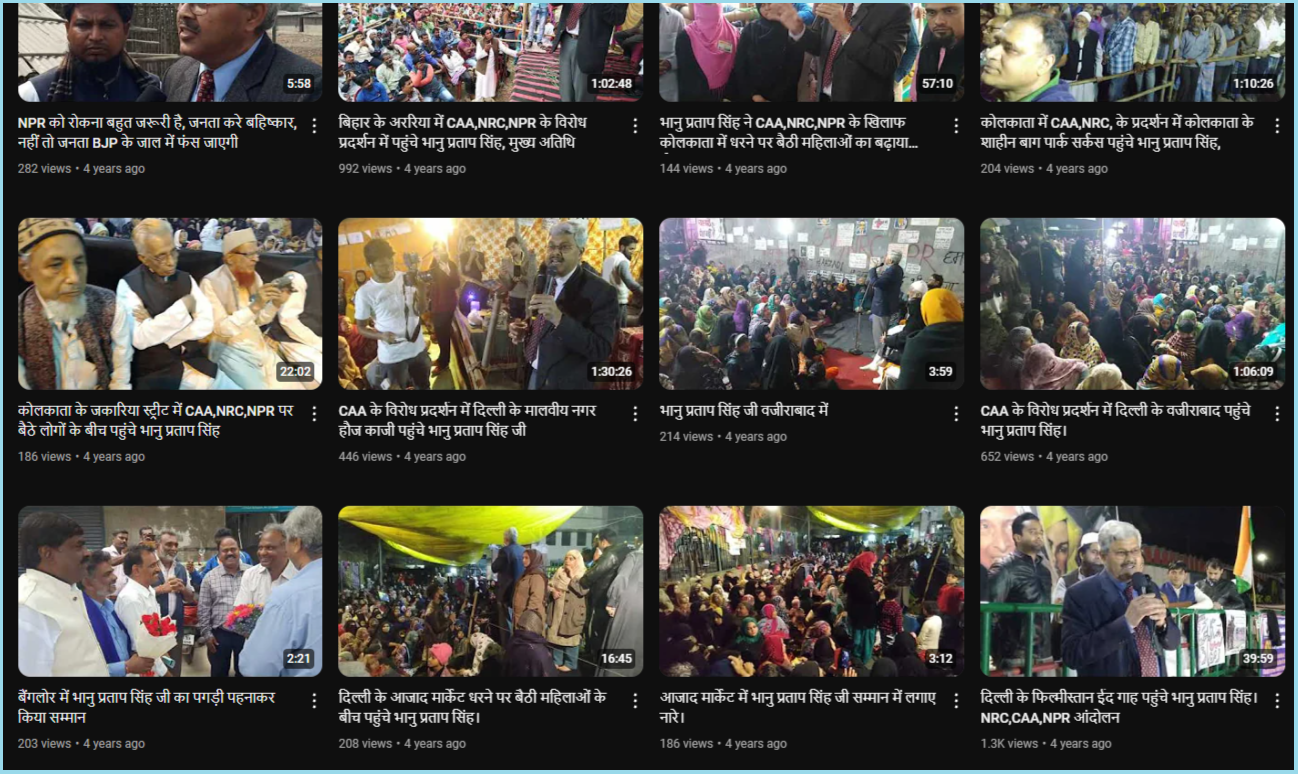Play the 1:06:09 Wazirabad CAA protest video
Image resolution: width=1298 pixels, height=774 pixels.
tap(1132, 304)
